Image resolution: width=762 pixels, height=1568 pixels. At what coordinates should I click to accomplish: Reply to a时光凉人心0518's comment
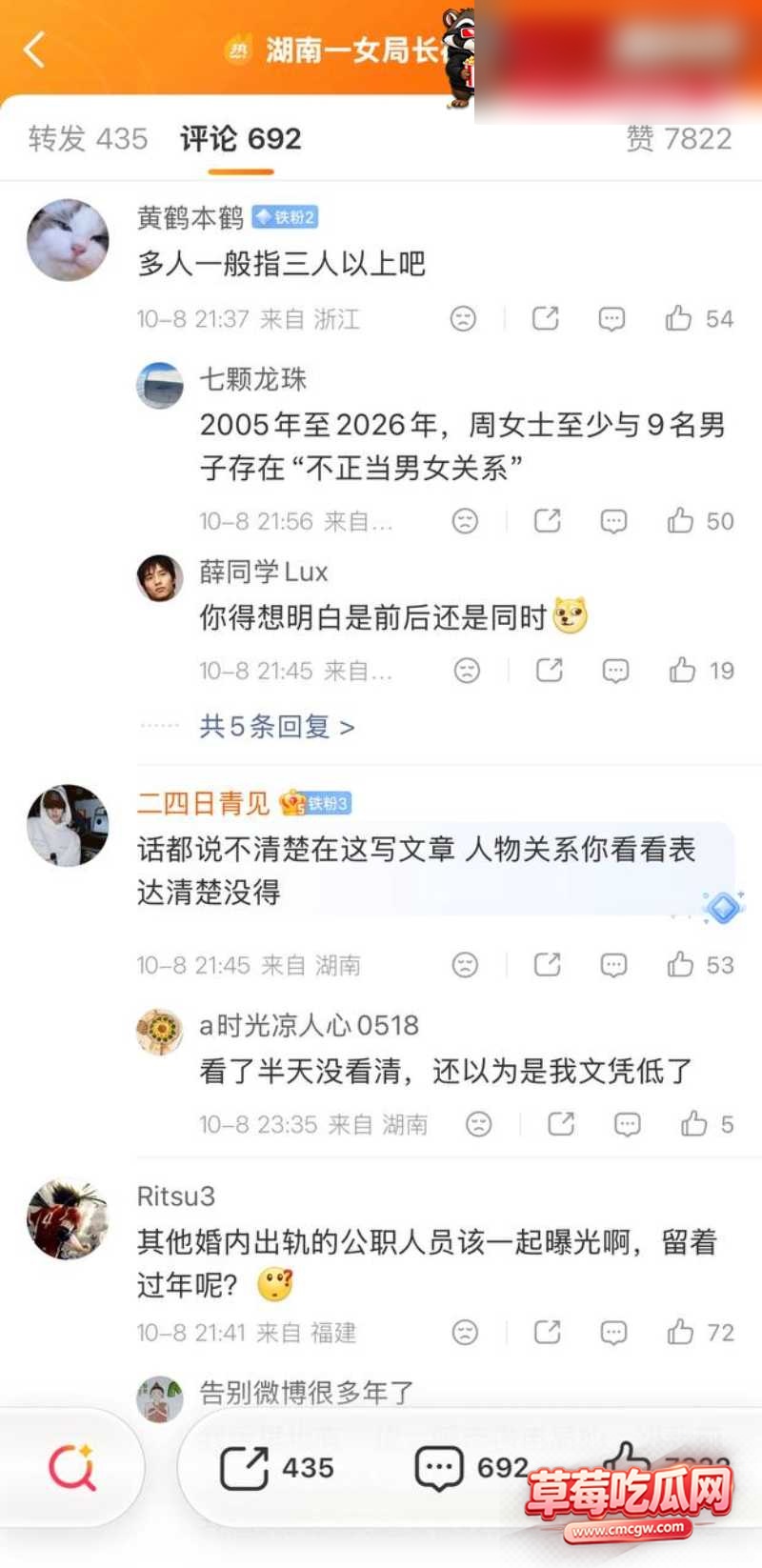627,1124
